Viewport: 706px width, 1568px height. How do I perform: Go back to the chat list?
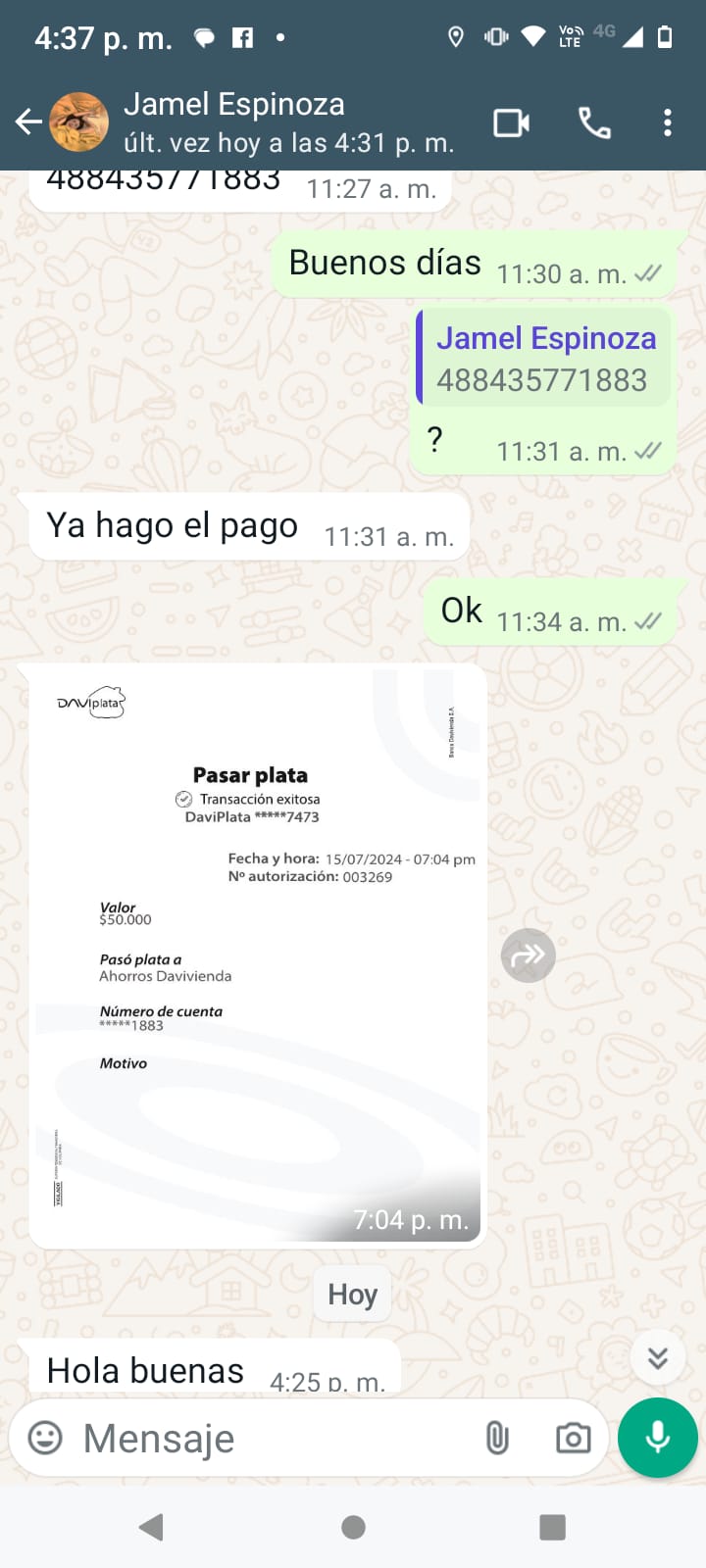pyautogui.click(x=28, y=122)
